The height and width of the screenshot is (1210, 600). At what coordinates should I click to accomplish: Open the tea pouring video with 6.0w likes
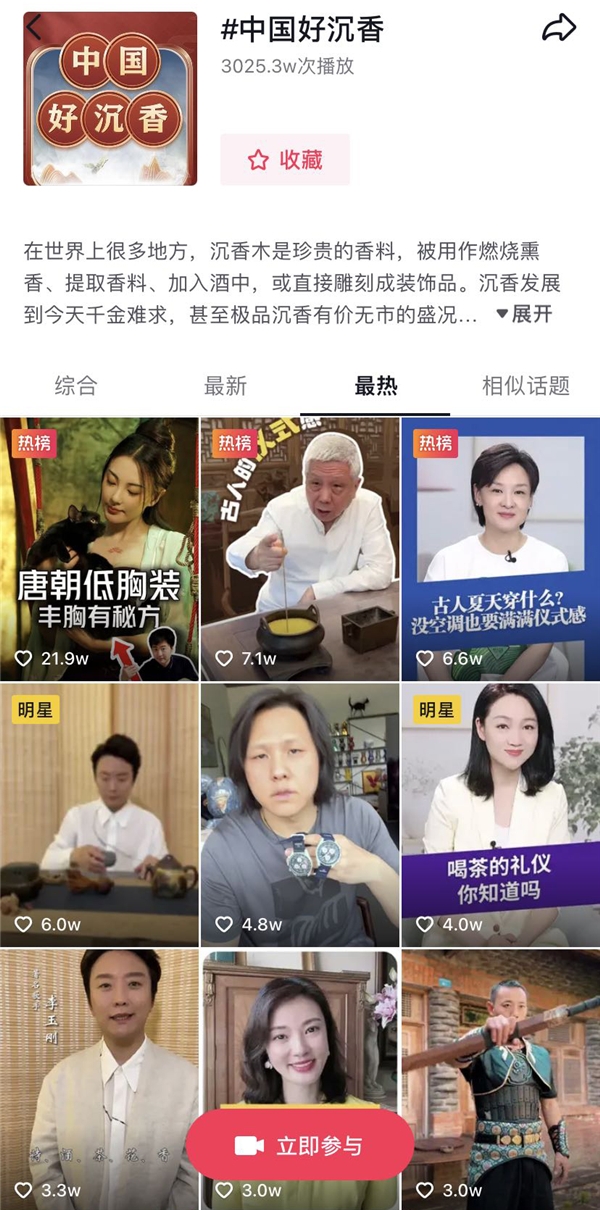(99, 814)
